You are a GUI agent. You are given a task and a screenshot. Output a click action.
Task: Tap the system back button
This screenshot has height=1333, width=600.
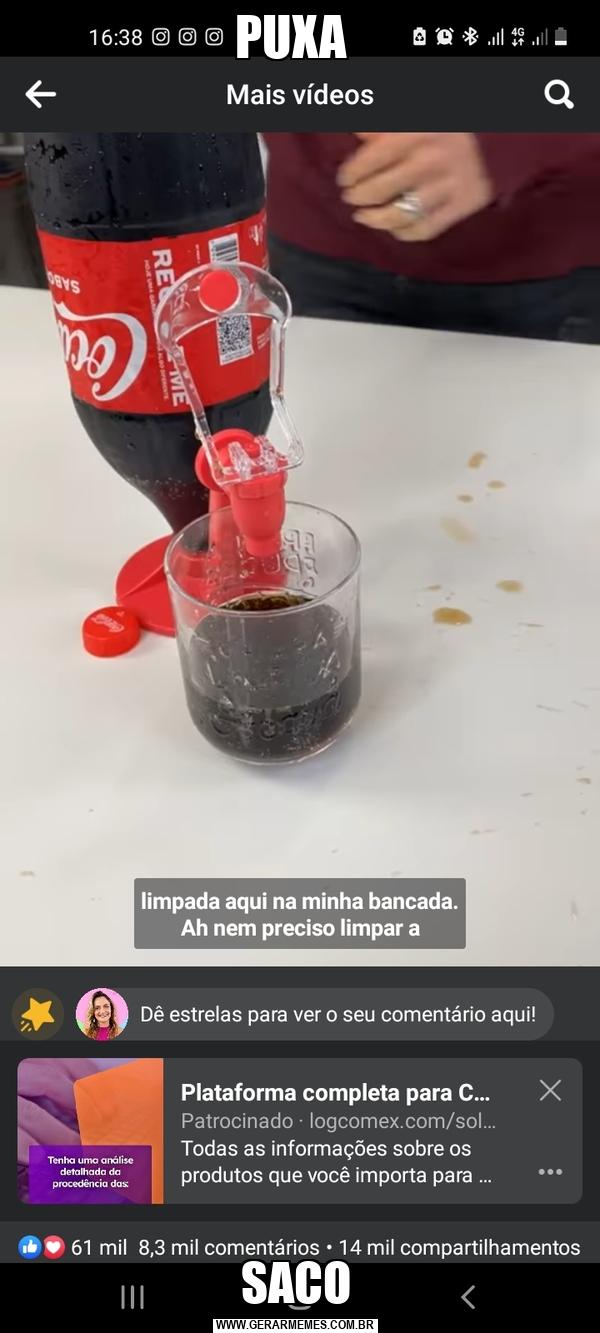pyautogui.click(x=467, y=1297)
